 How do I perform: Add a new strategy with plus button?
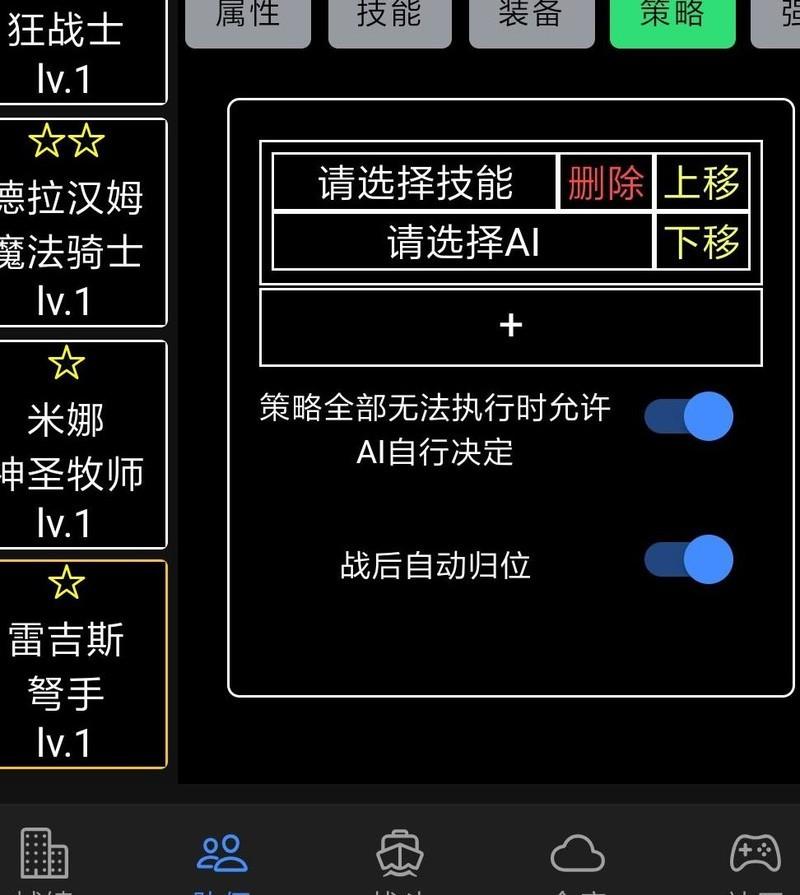510,327
